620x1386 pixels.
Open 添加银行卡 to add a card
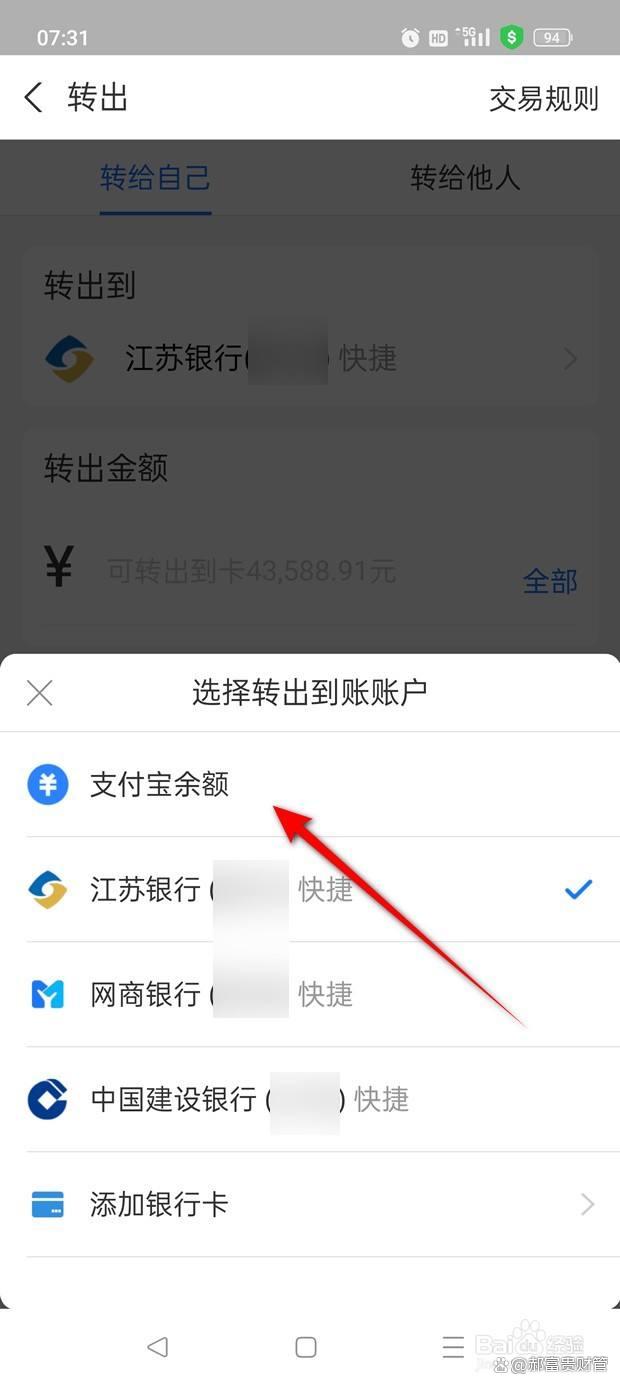coord(160,1204)
